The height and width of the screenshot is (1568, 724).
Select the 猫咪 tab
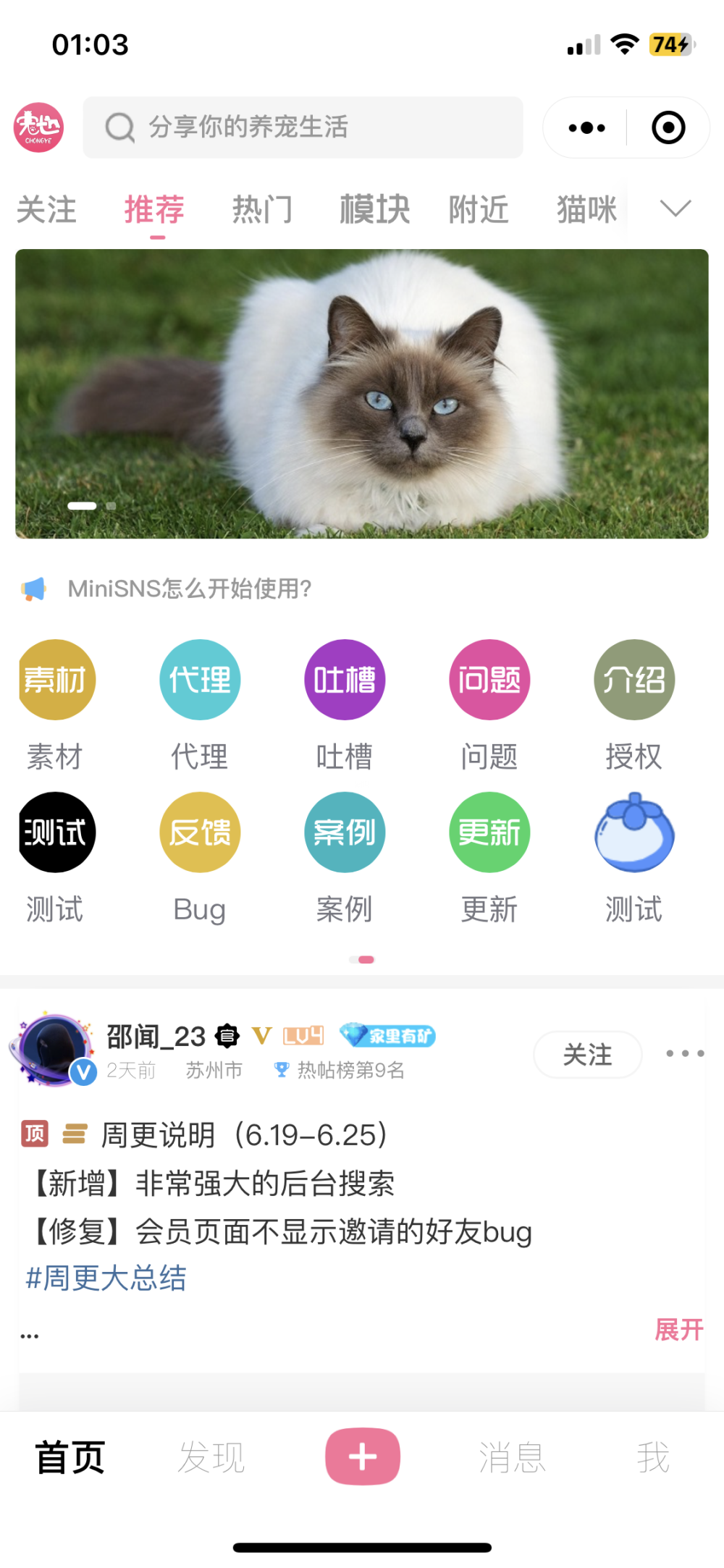click(x=586, y=210)
